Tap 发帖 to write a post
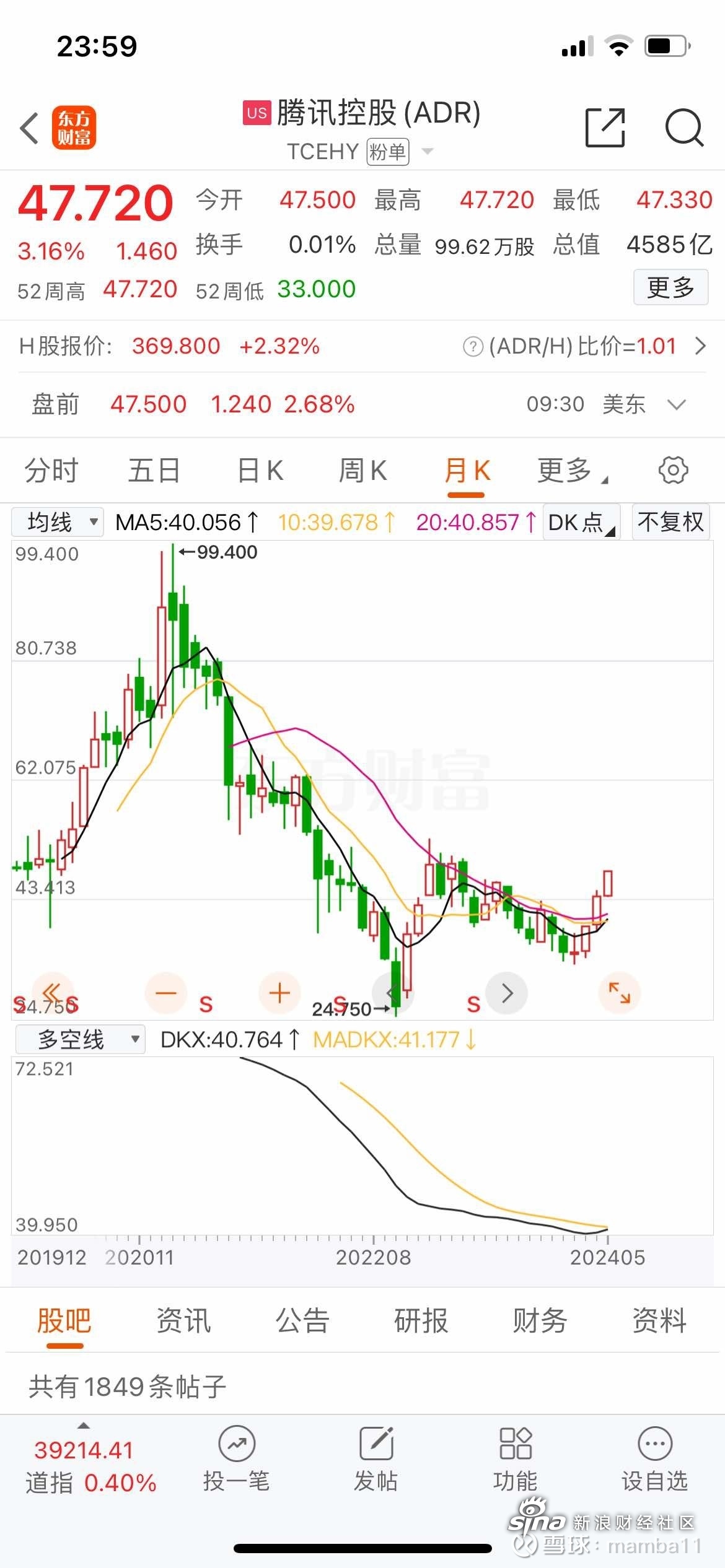Image resolution: width=725 pixels, height=1568 pixels. tap(376, 1460)
